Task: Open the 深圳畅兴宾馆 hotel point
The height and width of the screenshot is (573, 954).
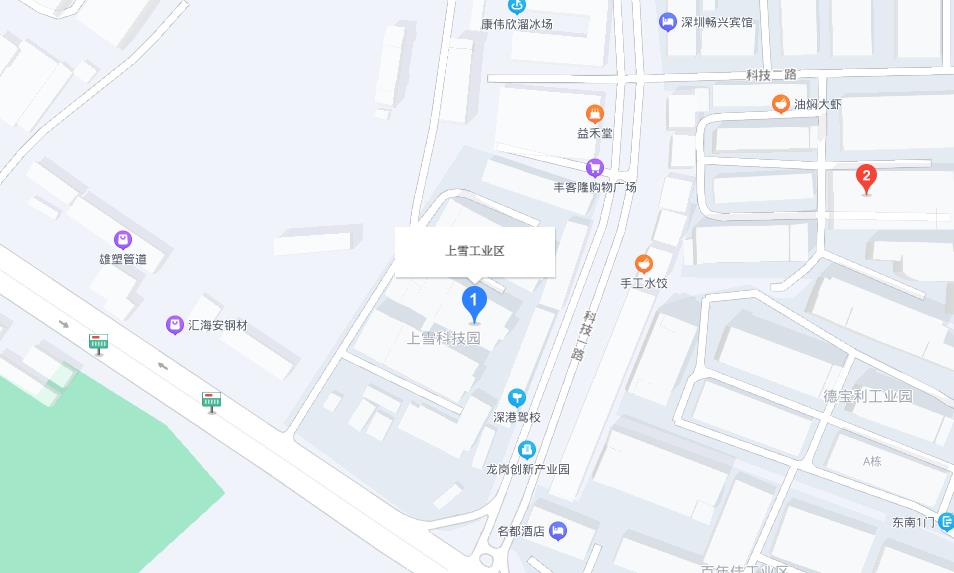Action: pyautogui.click(x=668, y=22)
